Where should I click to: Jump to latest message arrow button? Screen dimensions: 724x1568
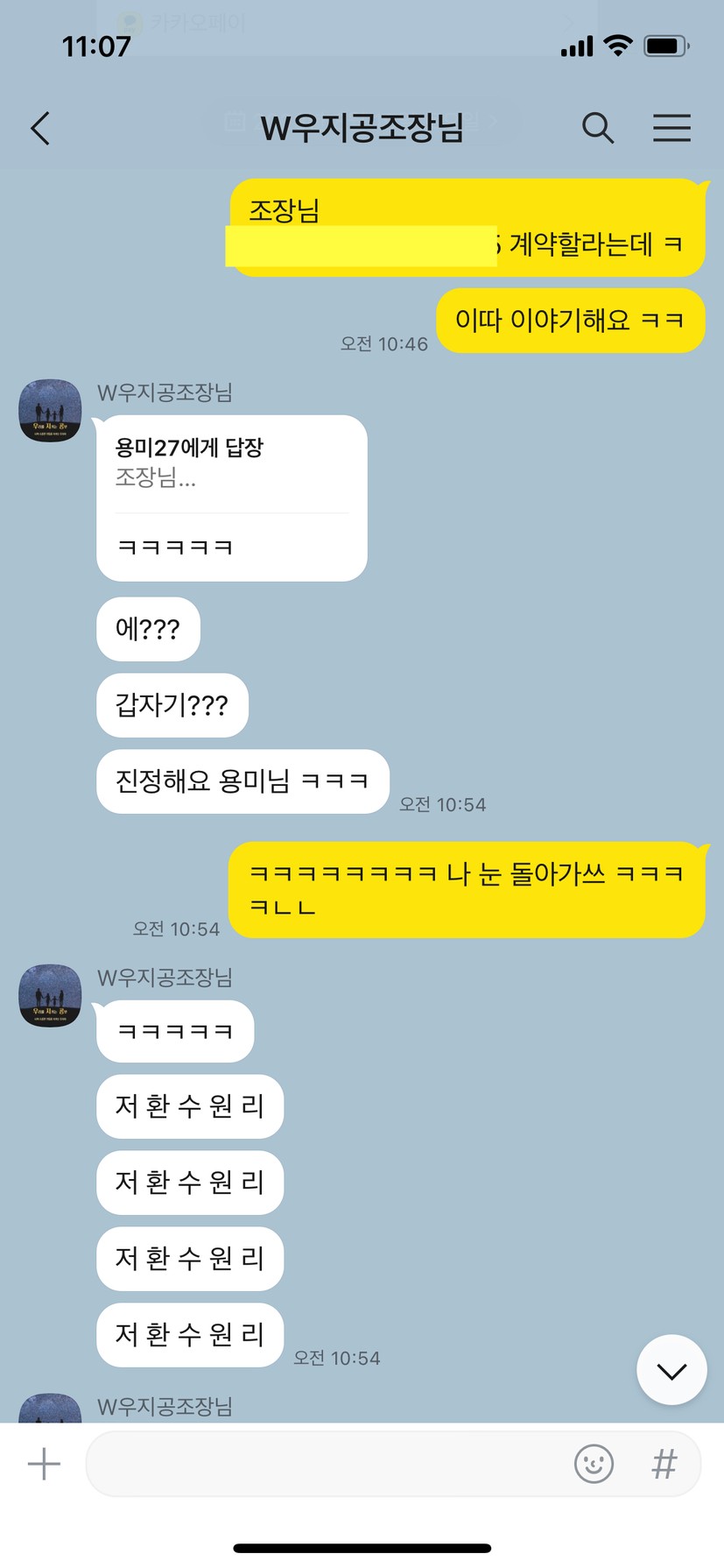click(x=671, y=1371)
